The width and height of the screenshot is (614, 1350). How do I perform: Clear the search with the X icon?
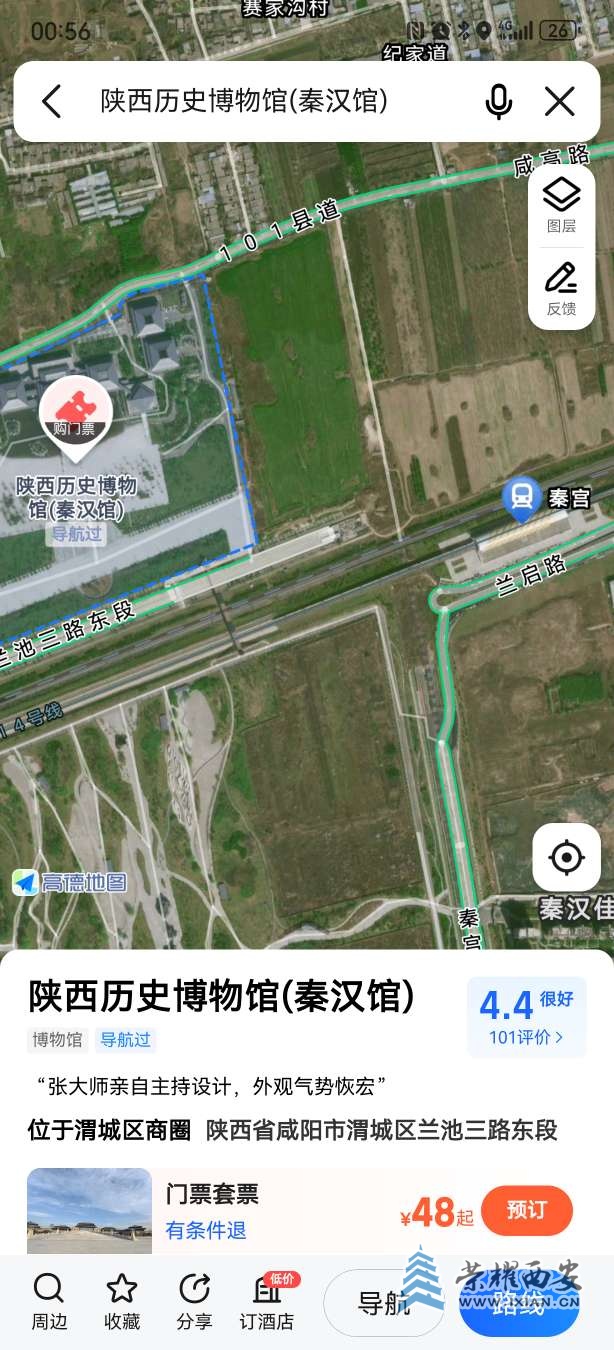pyautogui.click(x=559, y=101)
